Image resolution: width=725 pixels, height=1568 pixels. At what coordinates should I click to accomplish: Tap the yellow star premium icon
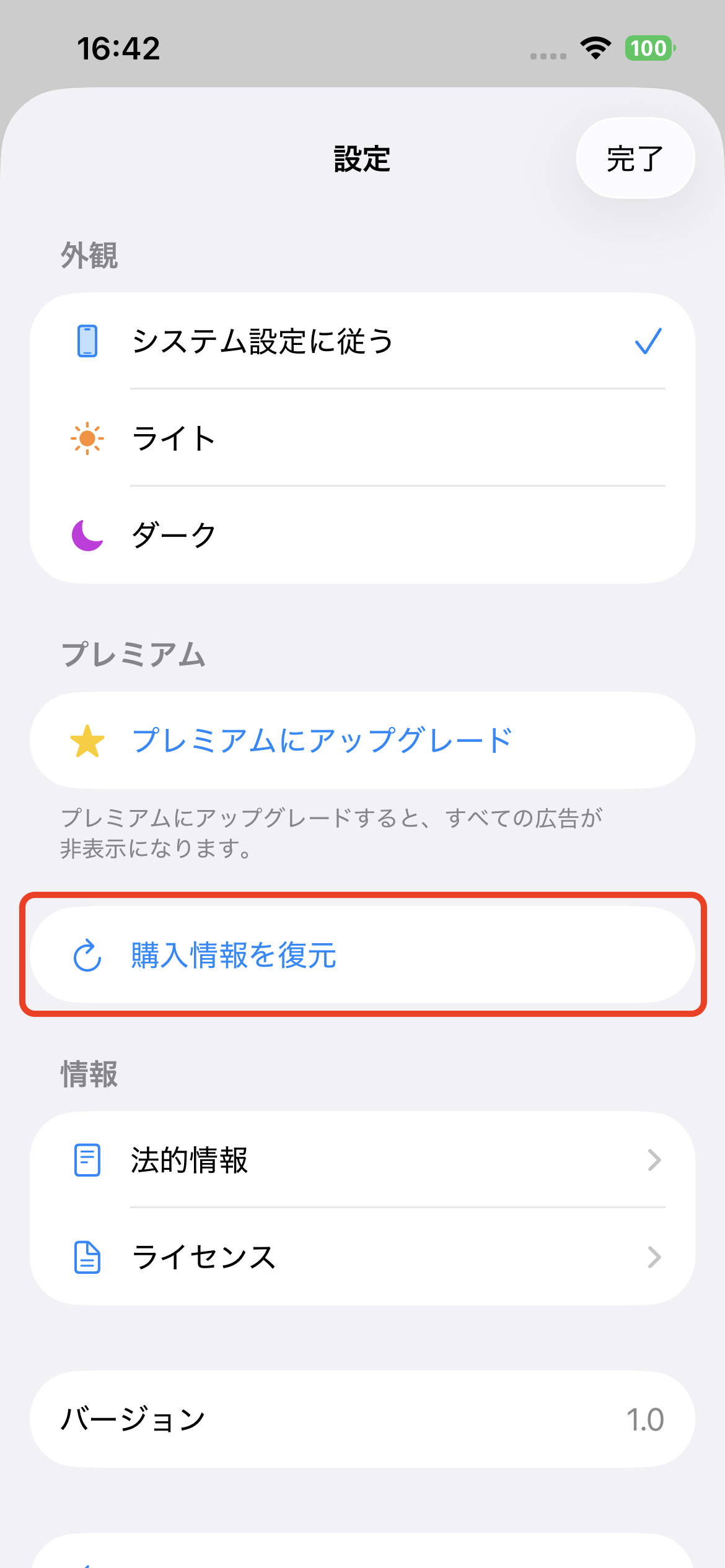coord(87,741)
